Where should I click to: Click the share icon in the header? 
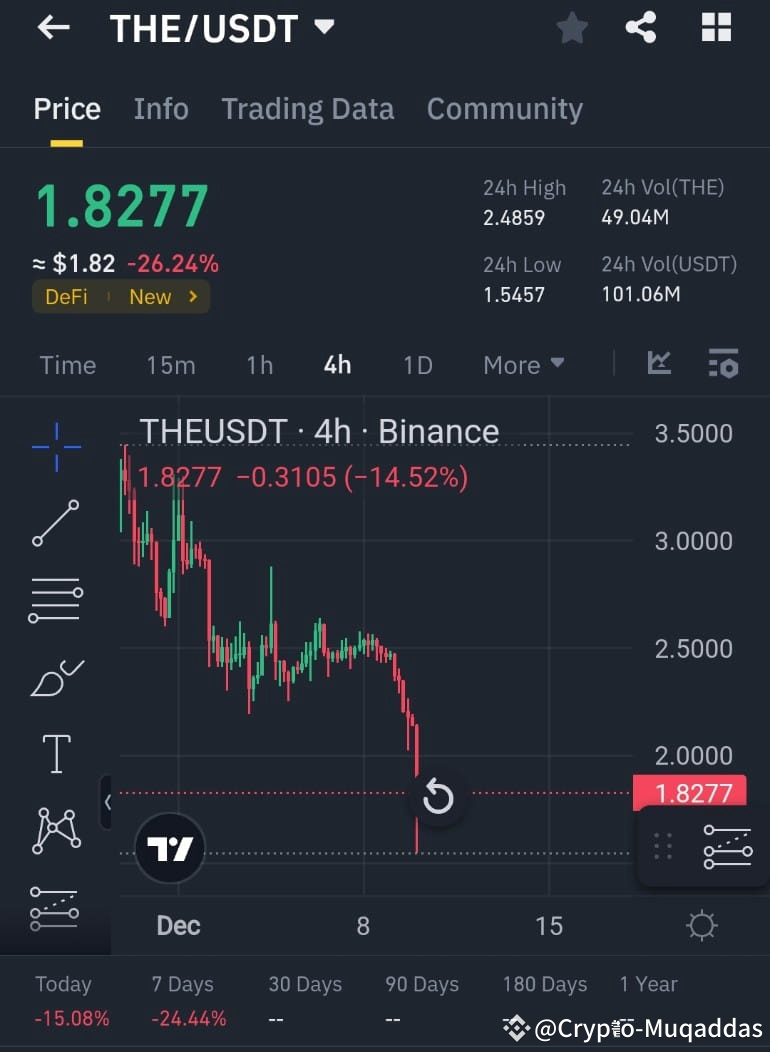coord(641,28)
